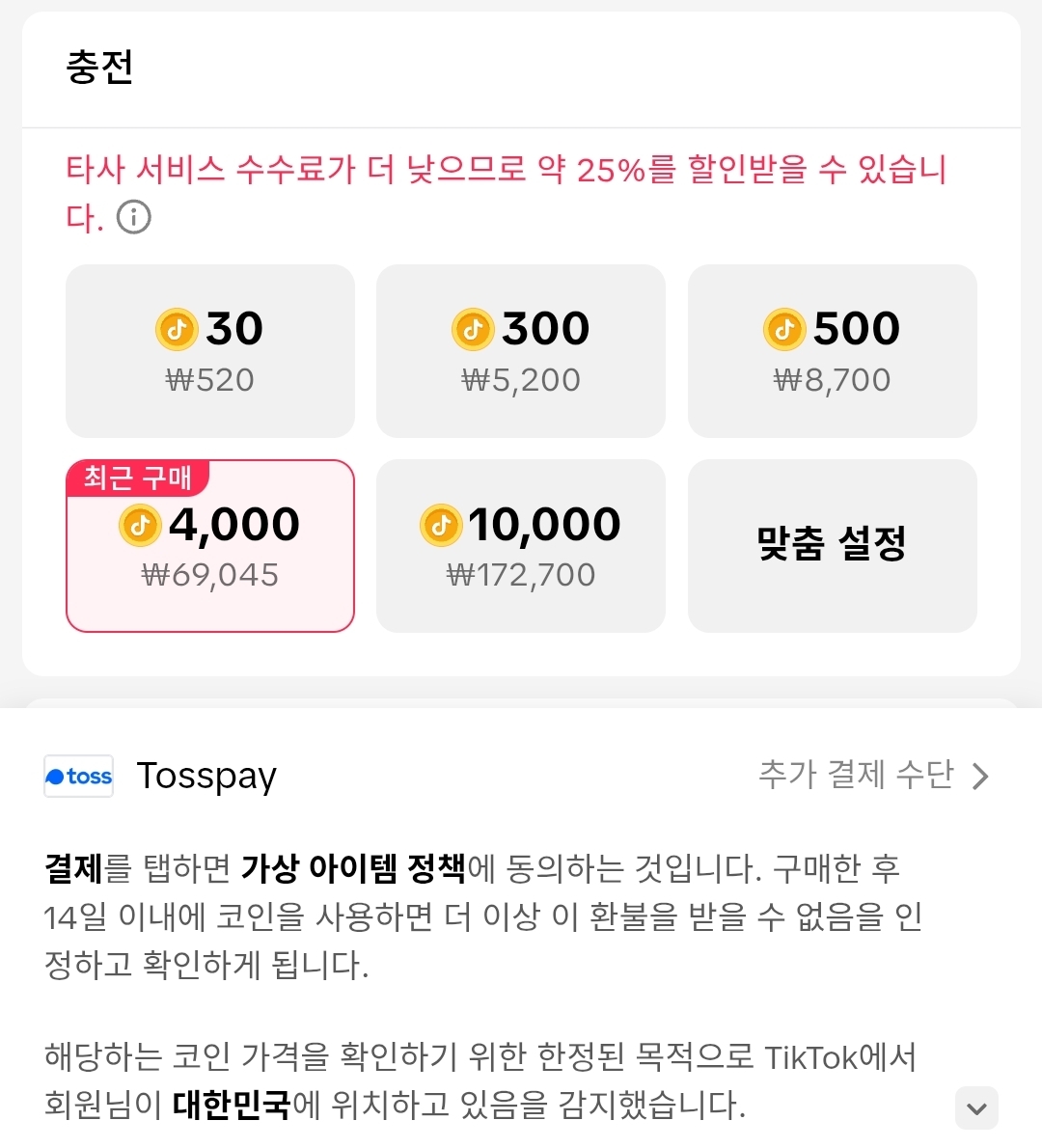Click the info icon next to the discount notice
1042x1148 pixels.
click(x=135, y=218)
